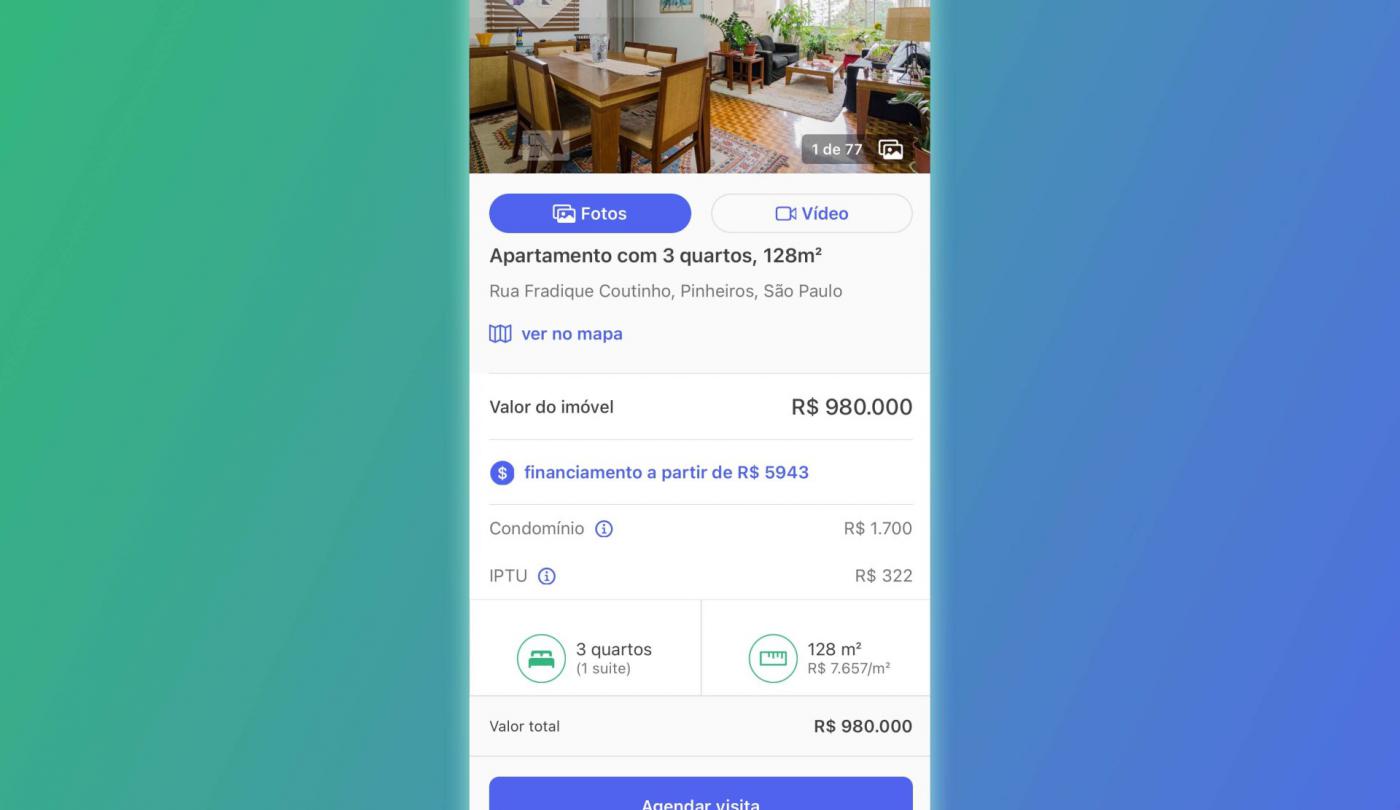Image resolution: width=1400 pixels, height=810 pixels.
Task: Open financiamento a partir de R$ 5943
Action: (665, 472)
